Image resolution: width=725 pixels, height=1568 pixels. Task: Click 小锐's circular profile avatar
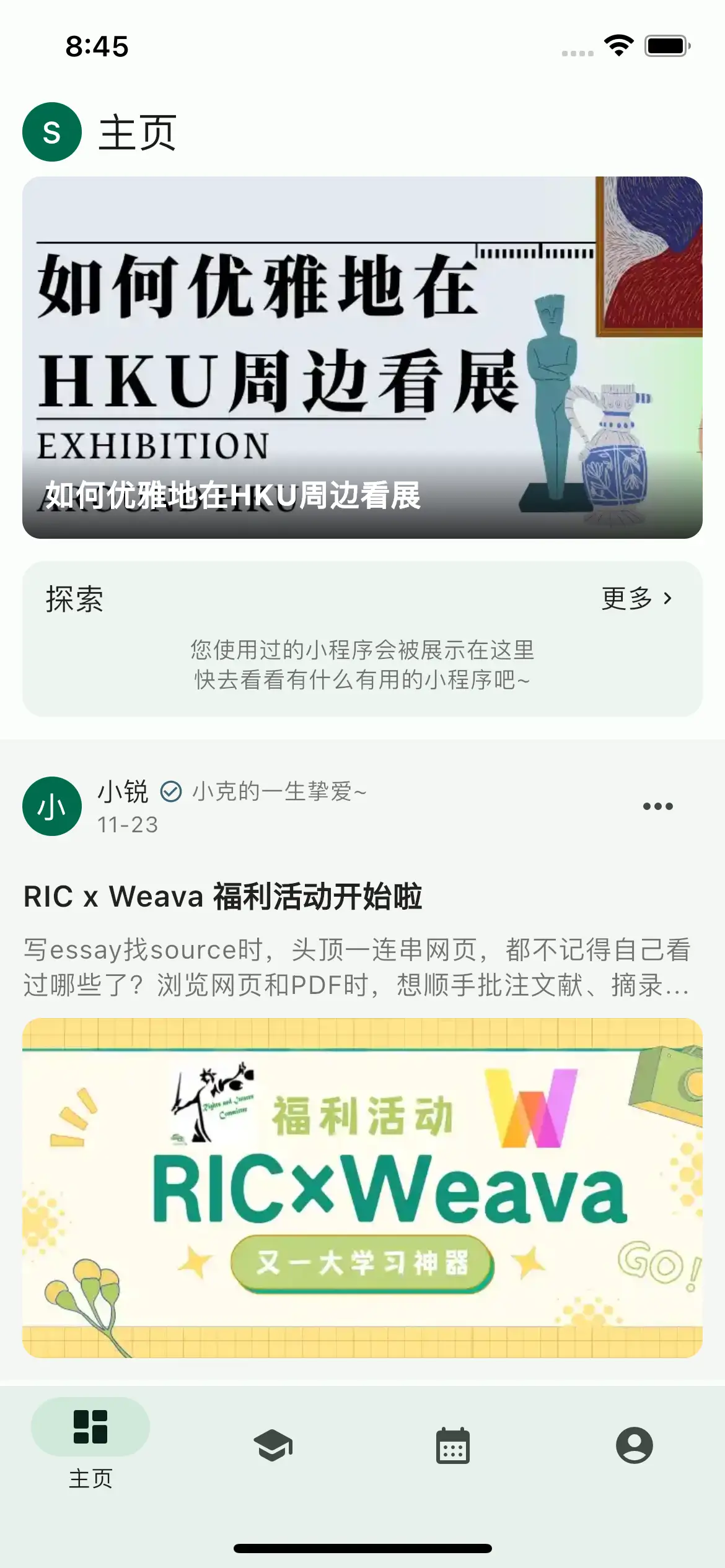51,806
